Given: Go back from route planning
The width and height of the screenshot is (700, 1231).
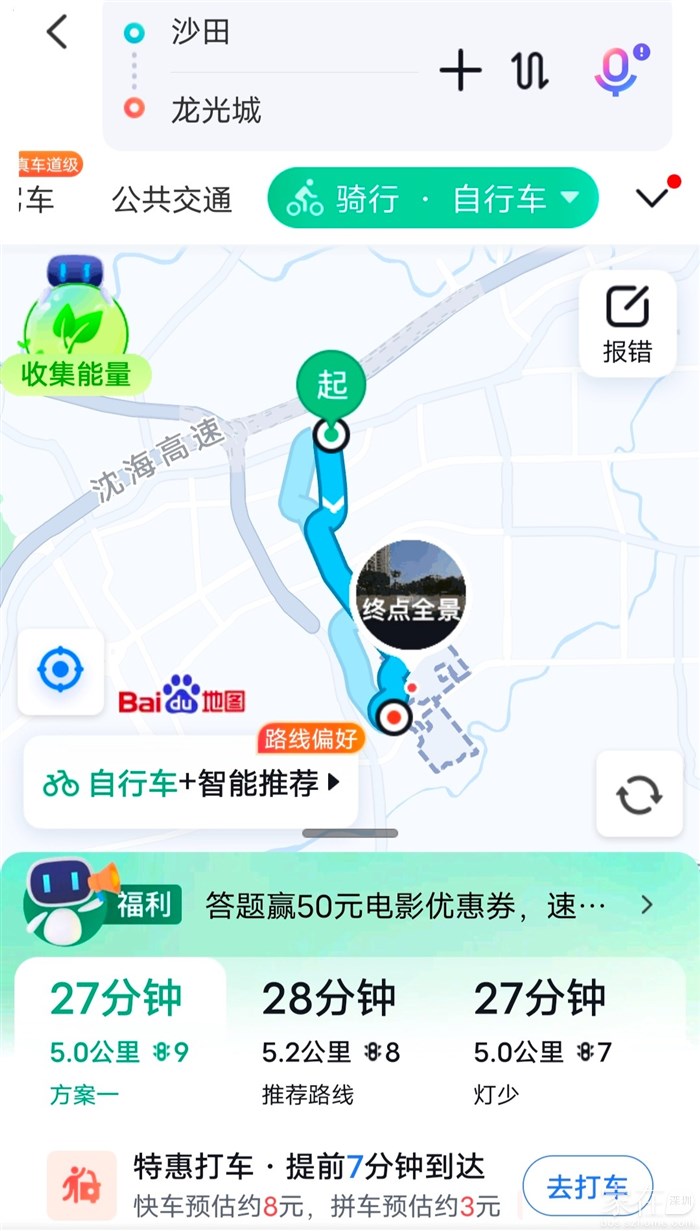Looking at the screenshot, I should 57,33.
